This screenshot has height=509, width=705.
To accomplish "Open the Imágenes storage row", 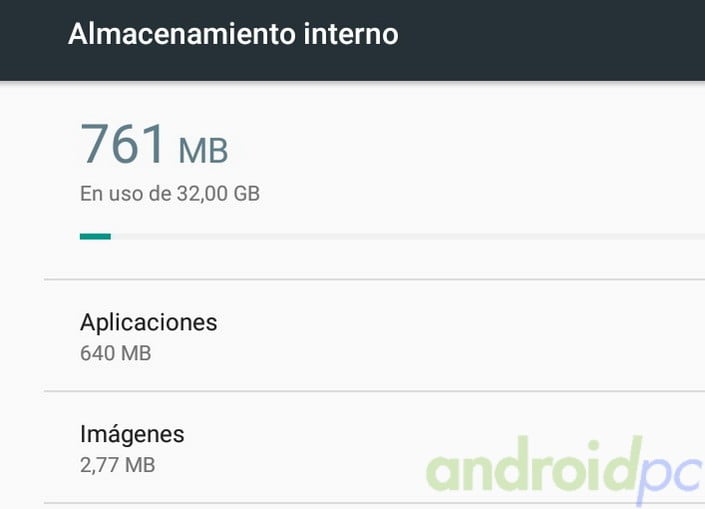I will (x=132, y=448).
